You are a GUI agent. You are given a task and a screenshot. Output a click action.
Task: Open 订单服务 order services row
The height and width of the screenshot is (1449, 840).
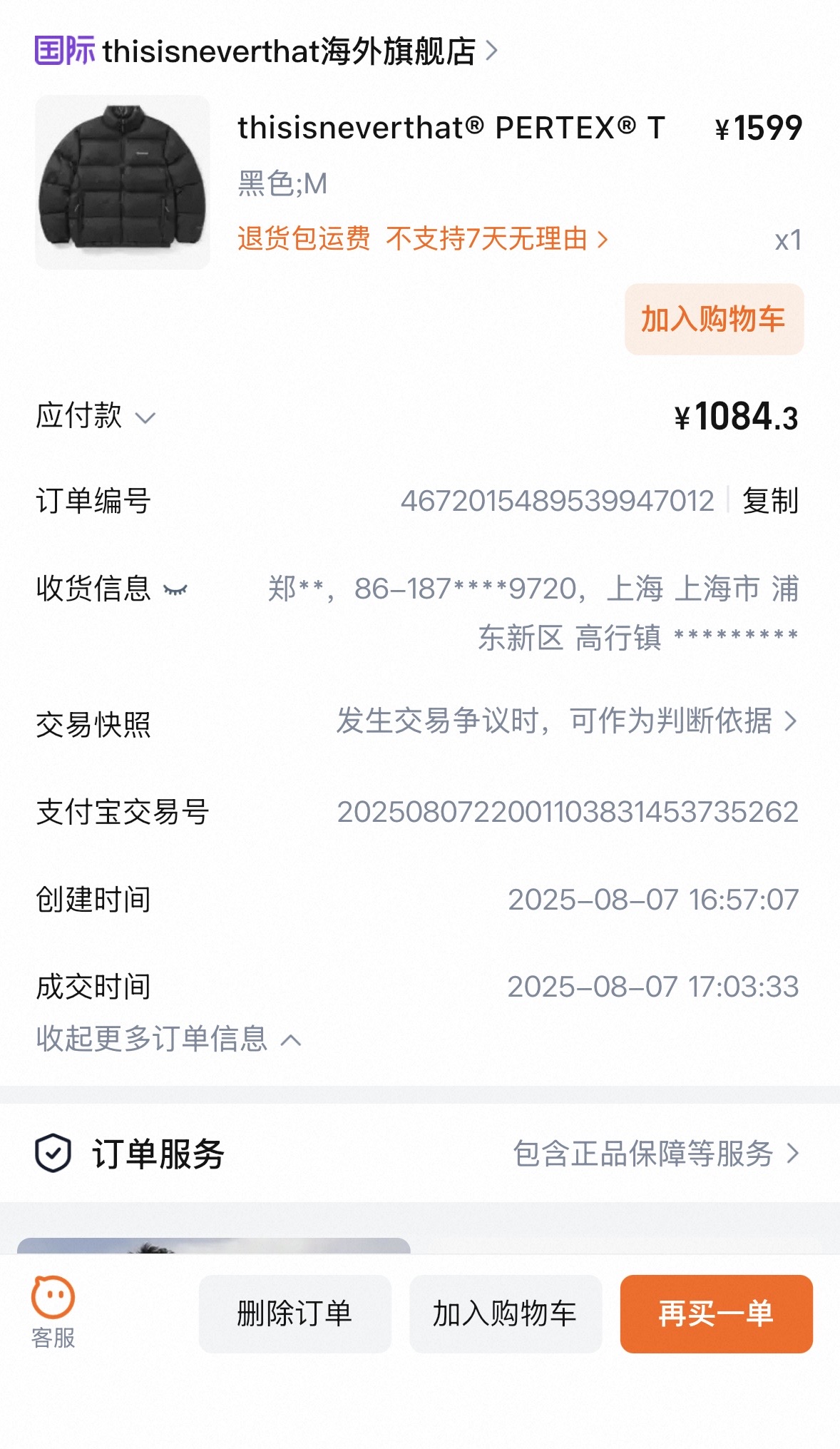(420, 1153)
